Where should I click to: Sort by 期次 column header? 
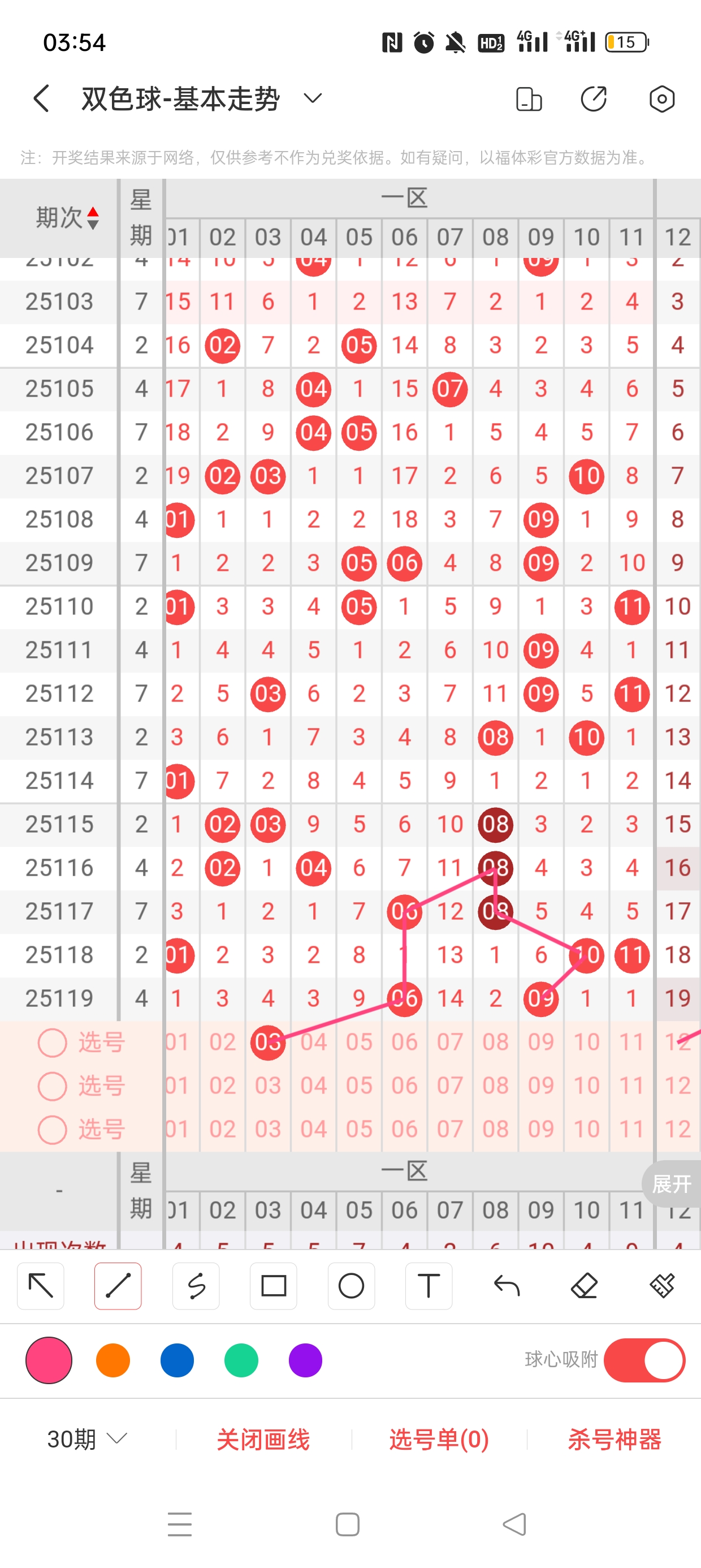point(66,217)
